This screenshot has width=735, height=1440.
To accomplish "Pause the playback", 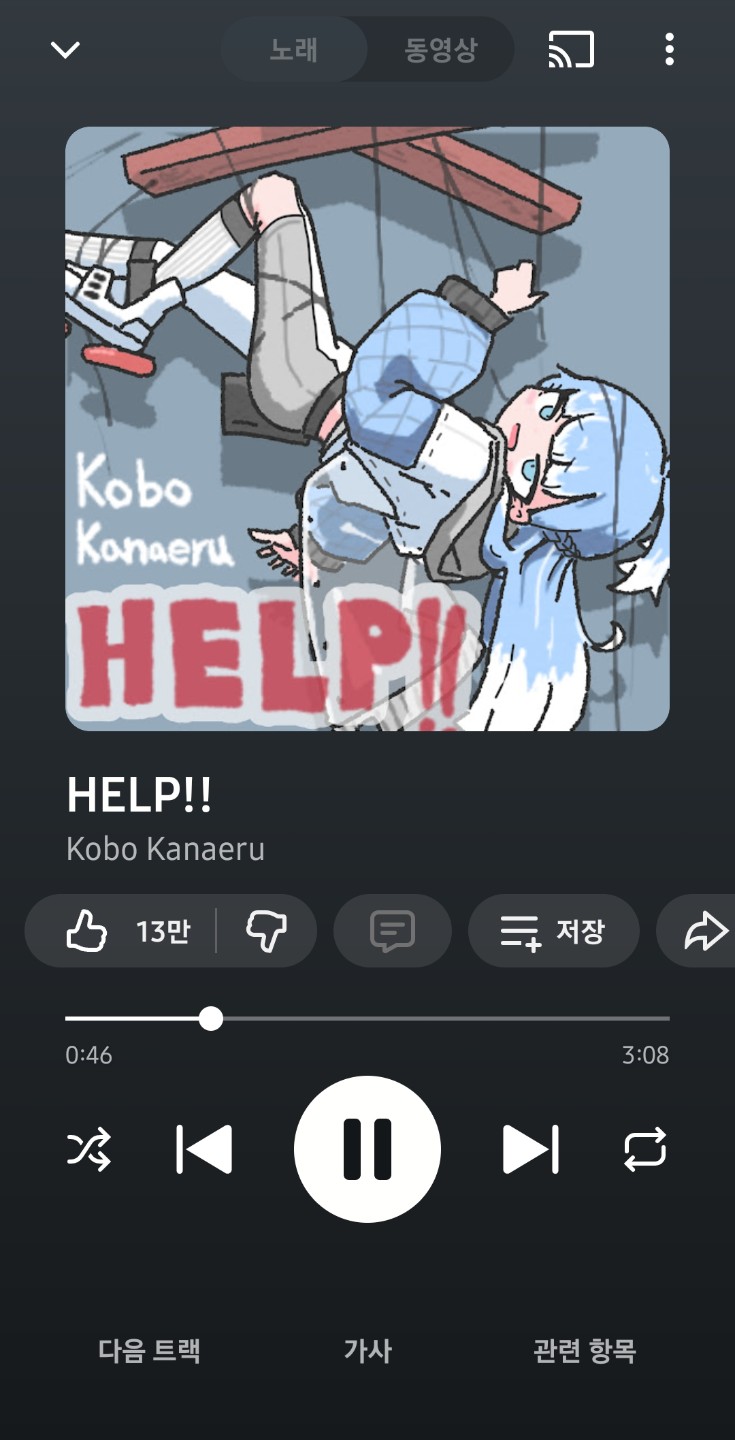I will click(367, 1149).
